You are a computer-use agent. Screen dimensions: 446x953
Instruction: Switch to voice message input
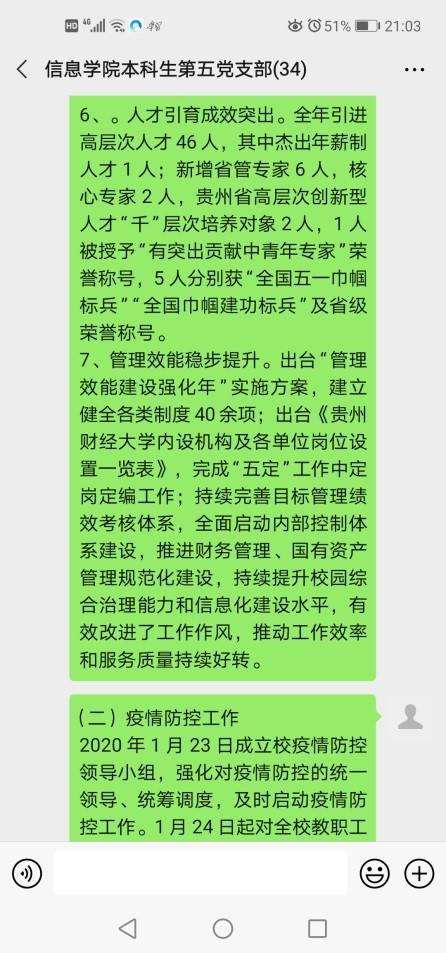[x=27, y=874]
